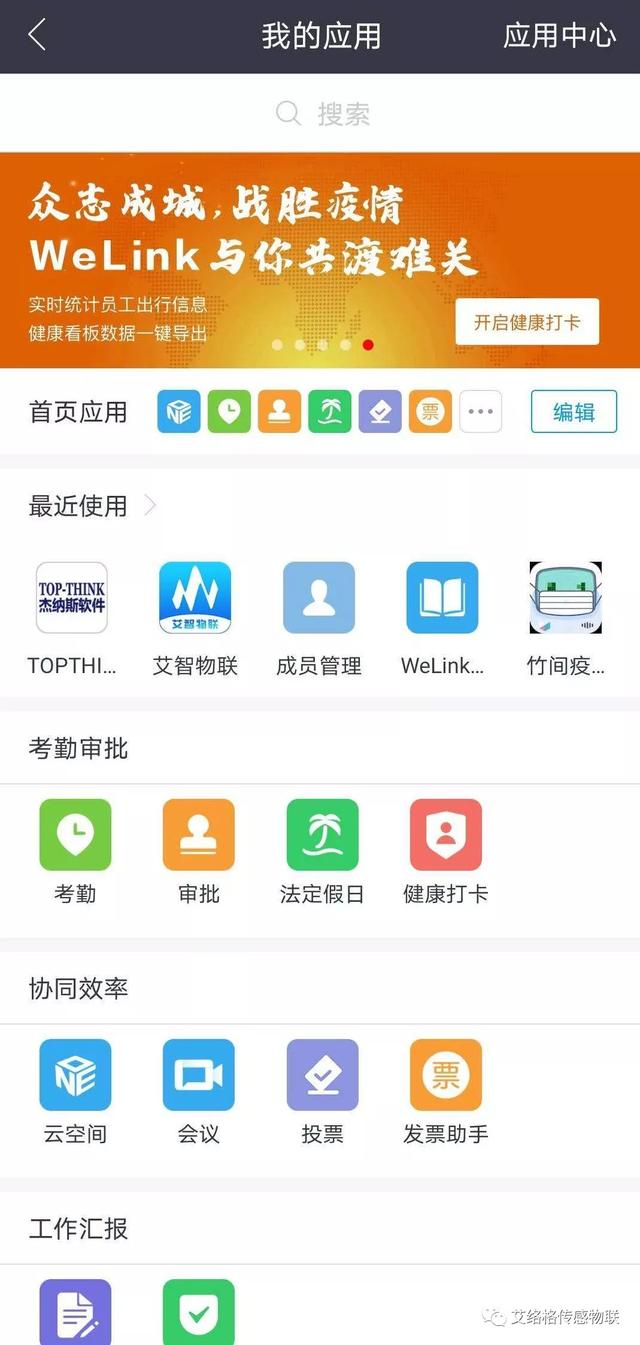Go back using the top-left arrow
This screenshot has width=640, height=1345.
[x=37, y=36]
